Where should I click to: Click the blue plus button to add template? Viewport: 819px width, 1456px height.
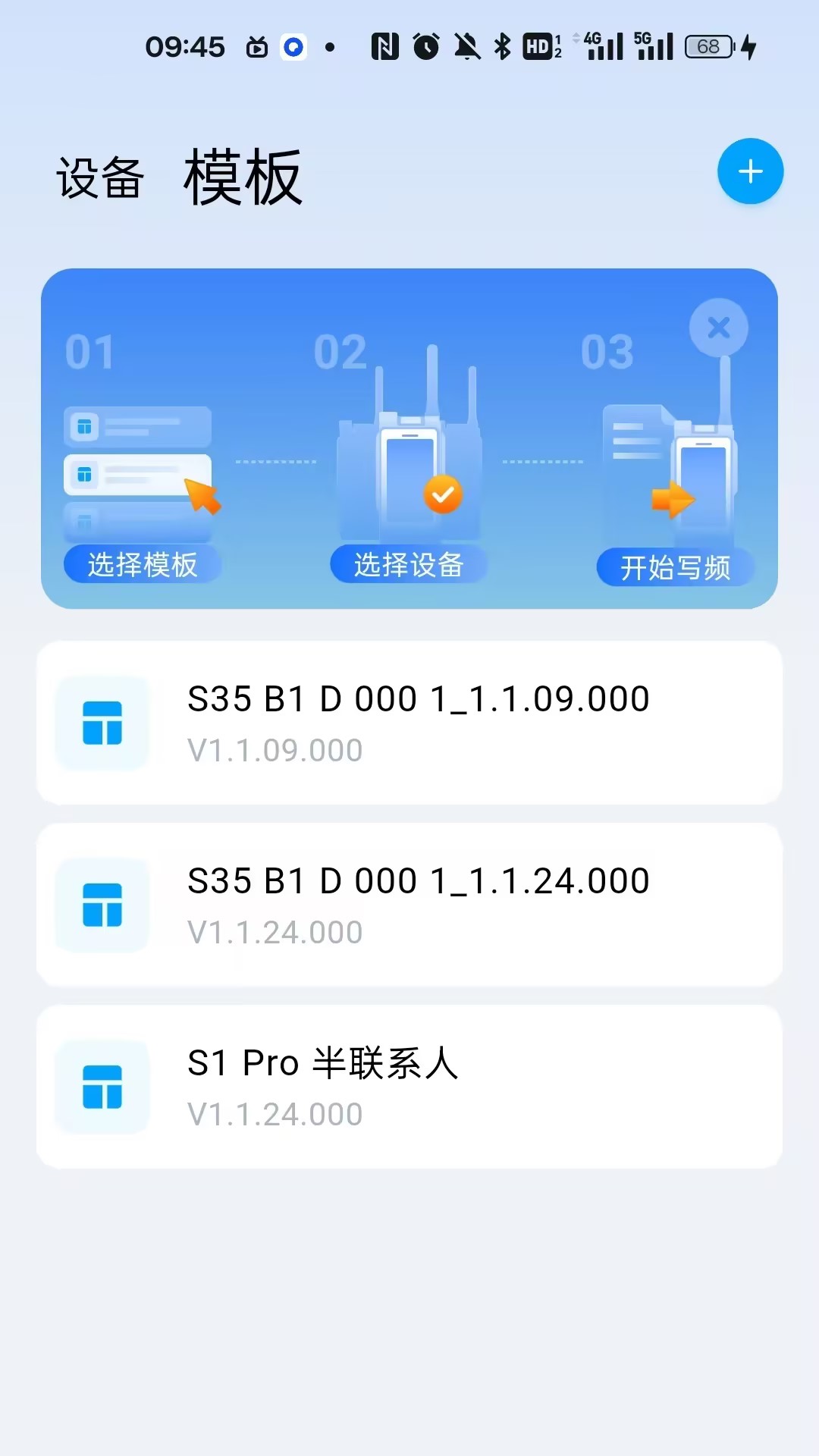coord(749,171)
